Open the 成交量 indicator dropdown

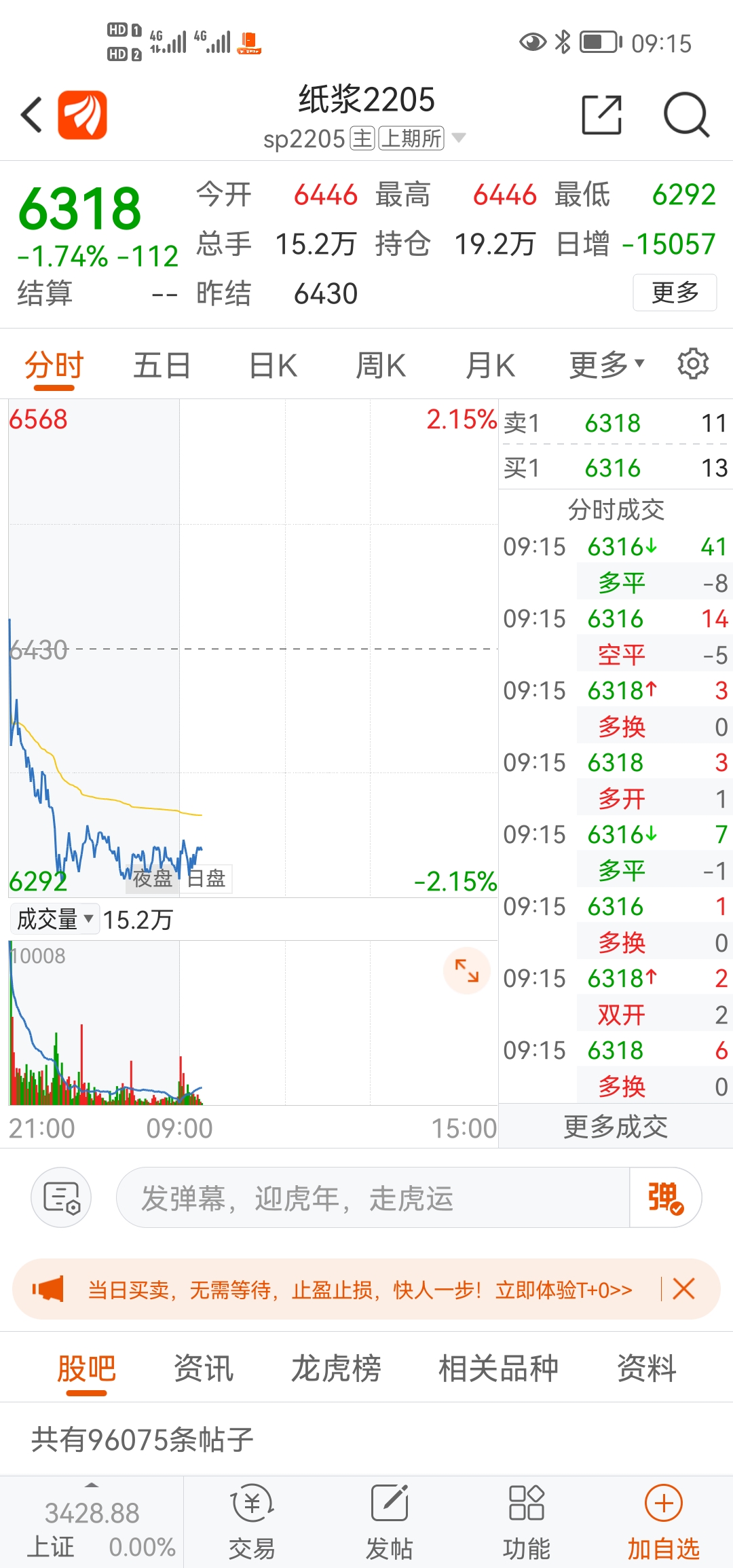(x=55, y=919)
